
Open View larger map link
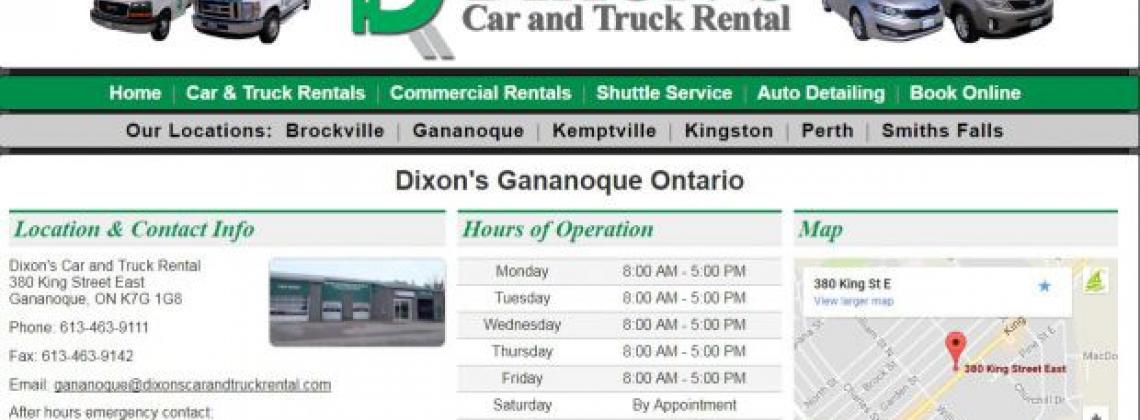tap(853, 301)
